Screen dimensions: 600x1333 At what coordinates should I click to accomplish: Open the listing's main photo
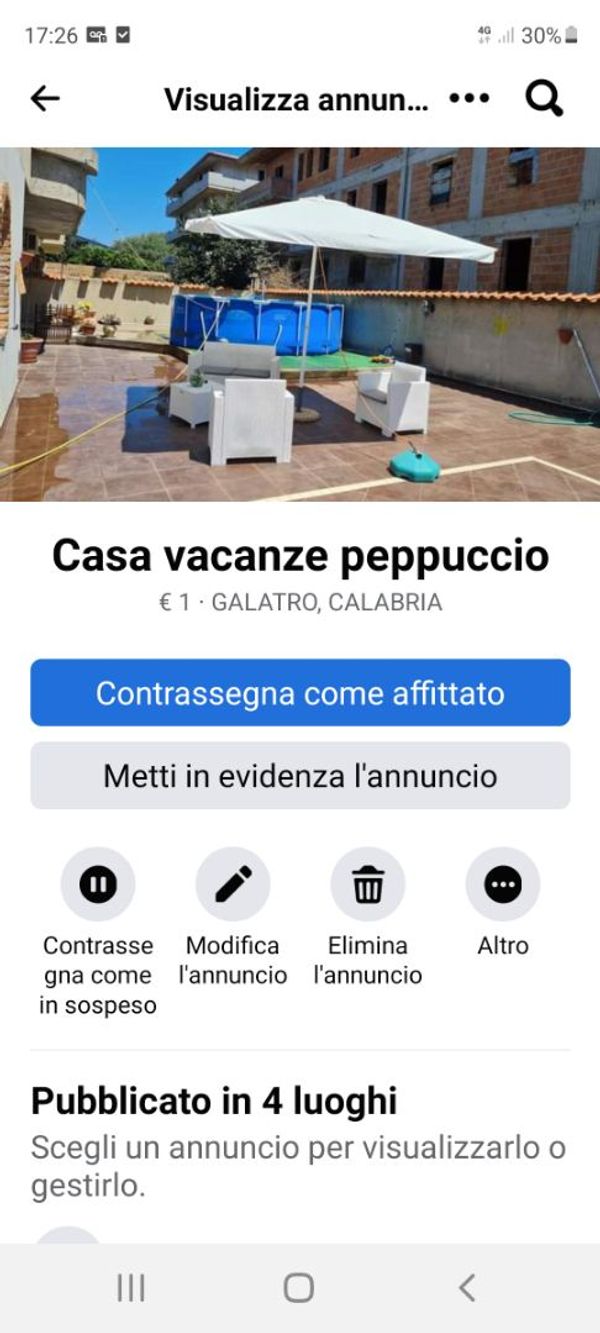pos(300,324)
